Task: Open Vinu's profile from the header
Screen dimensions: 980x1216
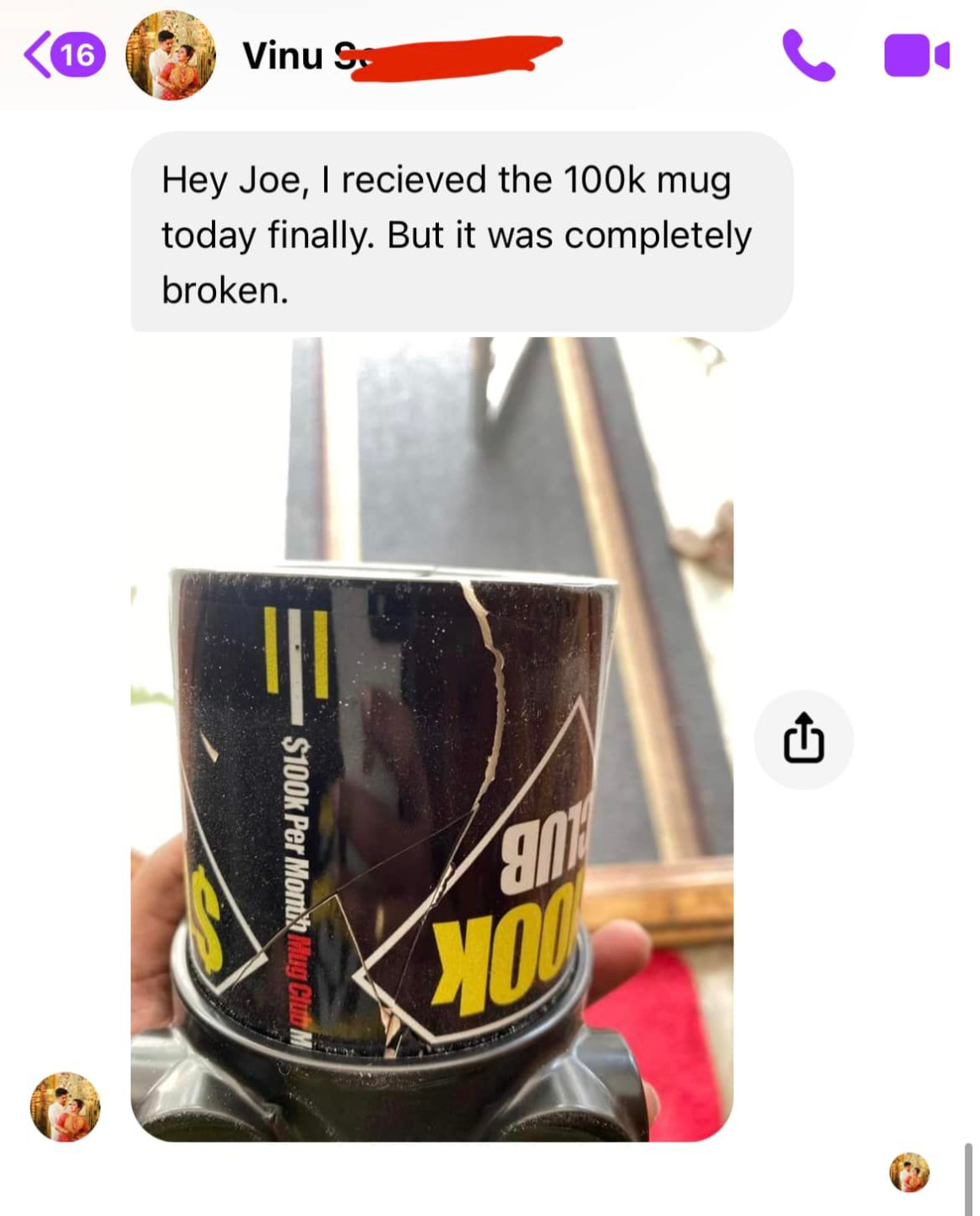Action: (171, 56)
